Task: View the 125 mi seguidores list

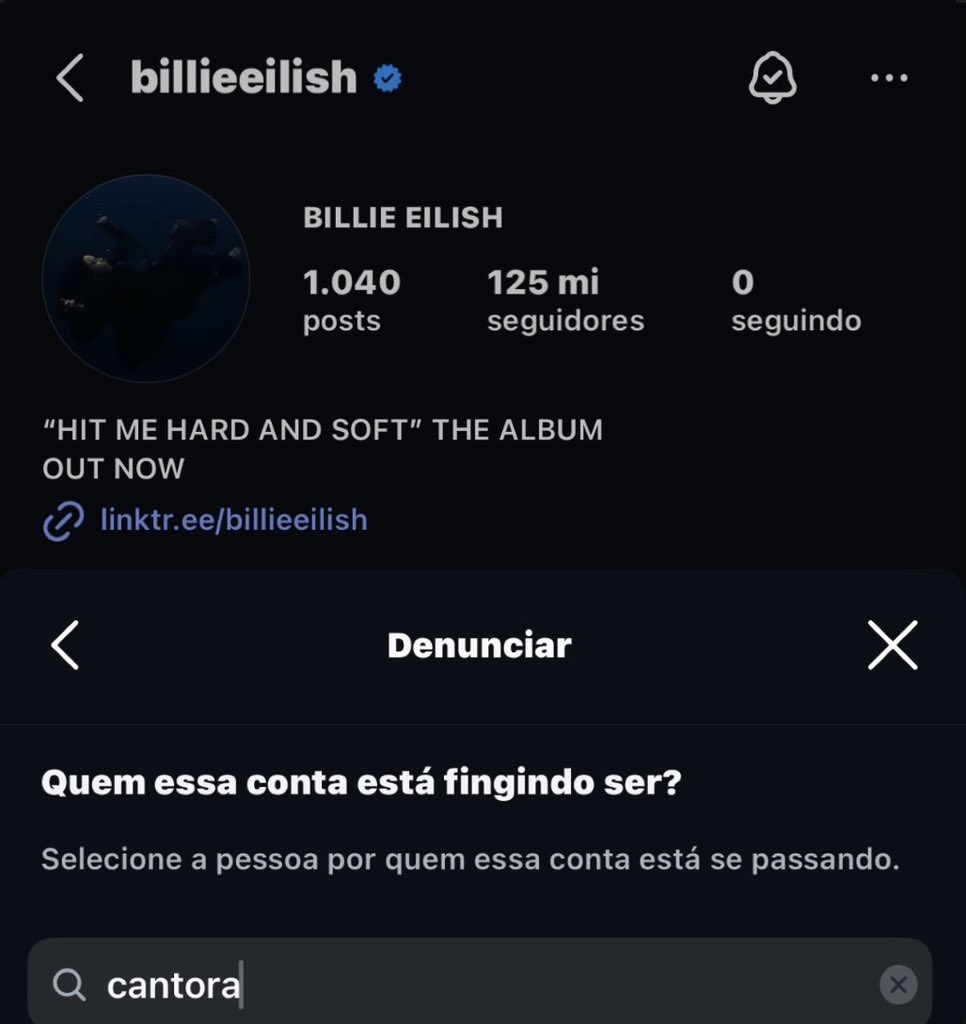Action: tap(565, 300)
